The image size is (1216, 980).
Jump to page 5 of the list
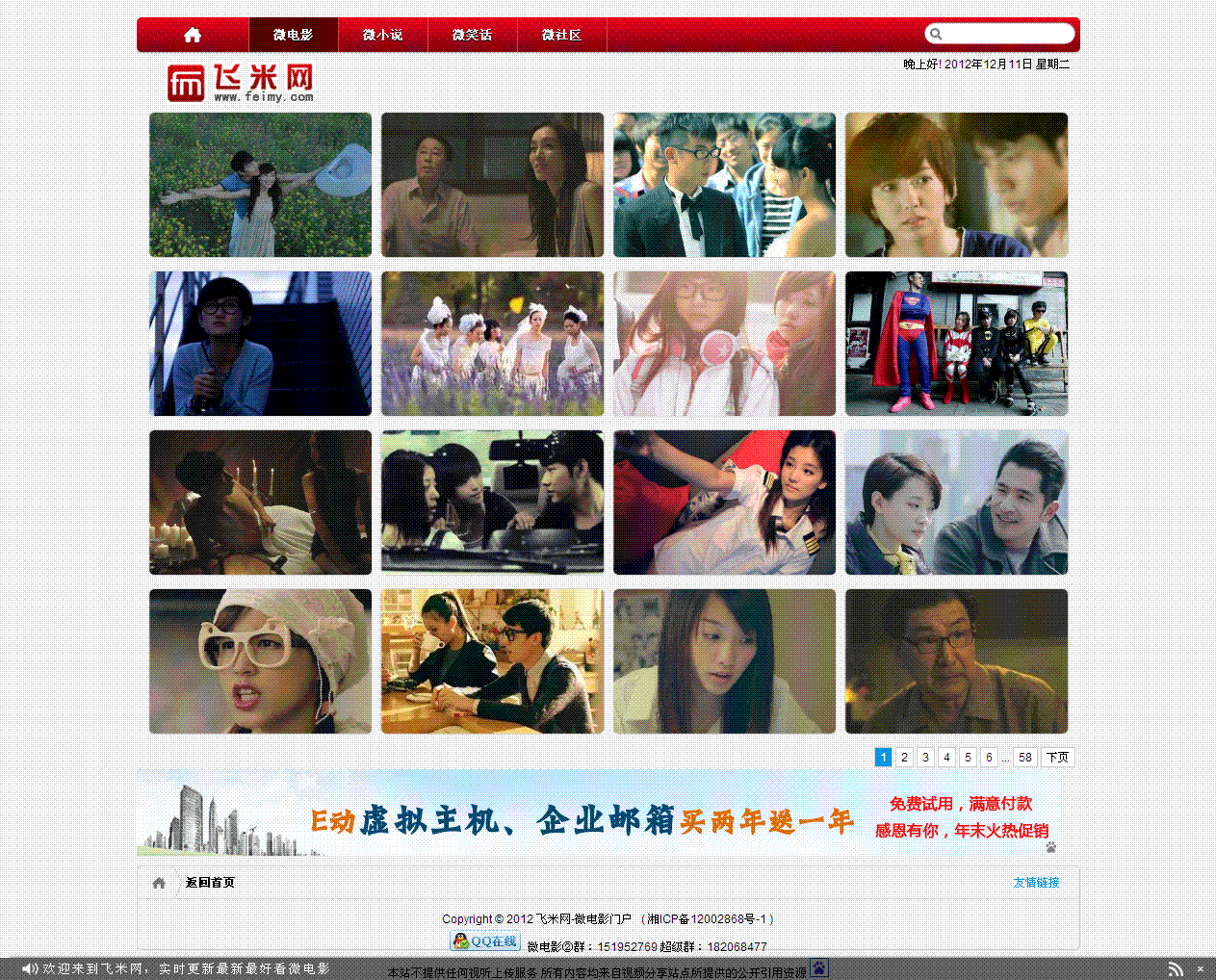pos(968,758)
